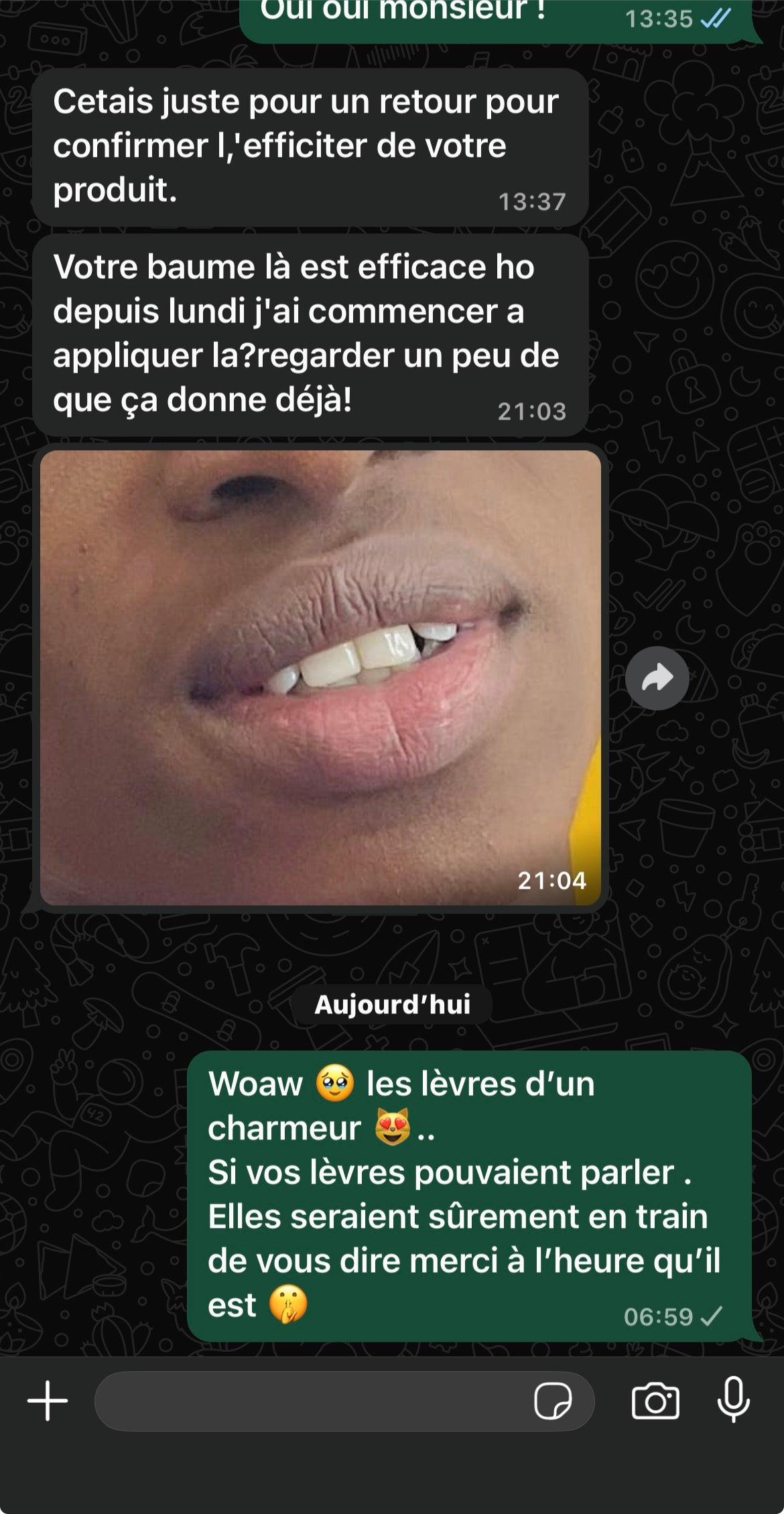The image size is (784, 1514).
Task: Open the sticker picker
Action: point(553,1401)
